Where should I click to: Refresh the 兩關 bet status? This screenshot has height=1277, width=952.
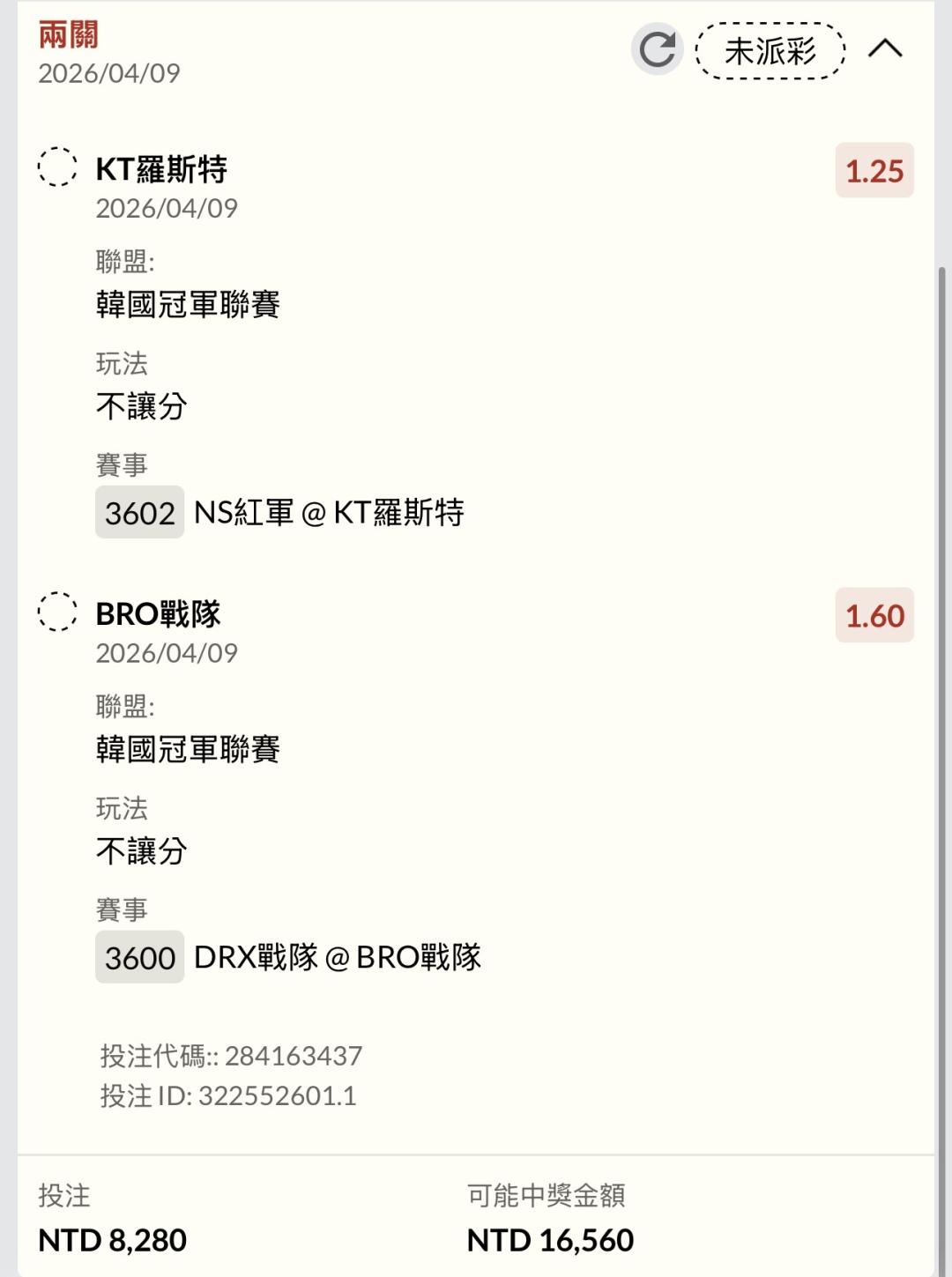click(x=657, y=49)
